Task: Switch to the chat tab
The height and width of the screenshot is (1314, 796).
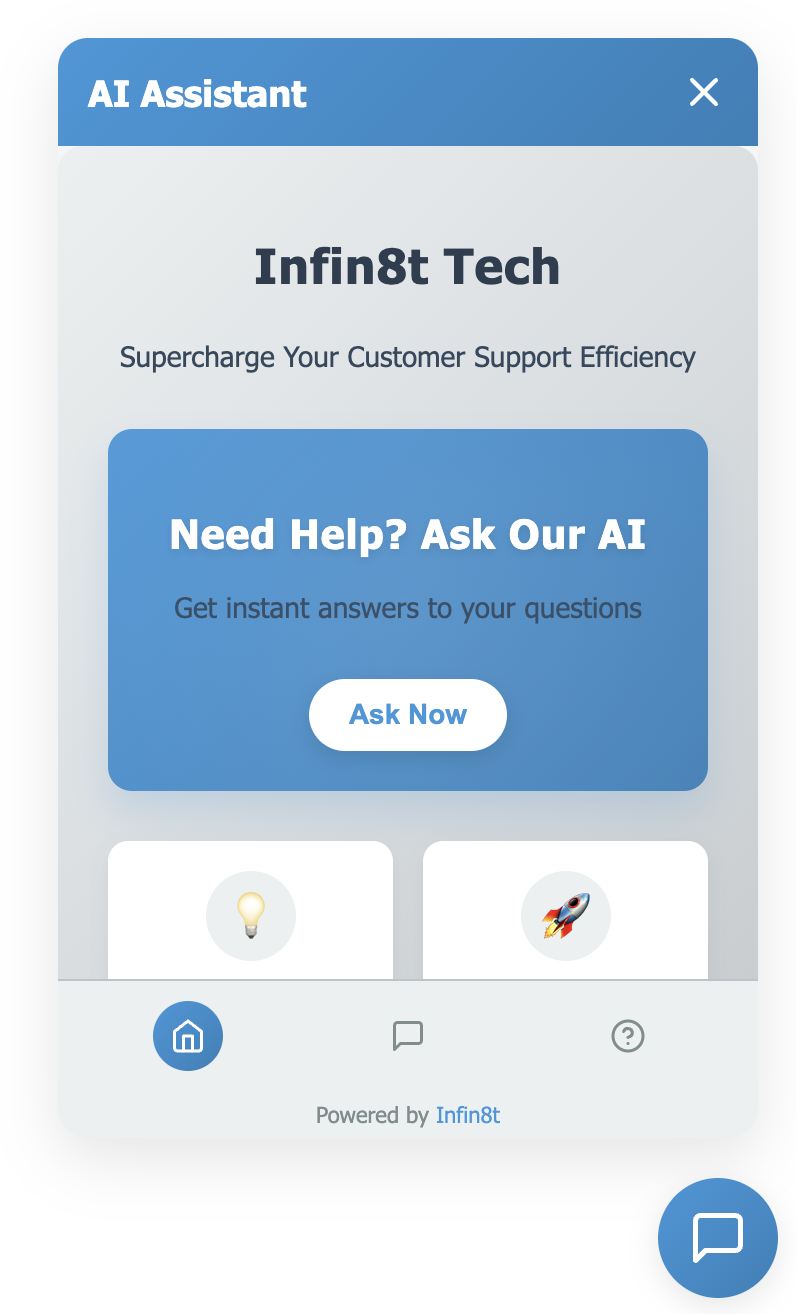Action: coord(408,1036)
